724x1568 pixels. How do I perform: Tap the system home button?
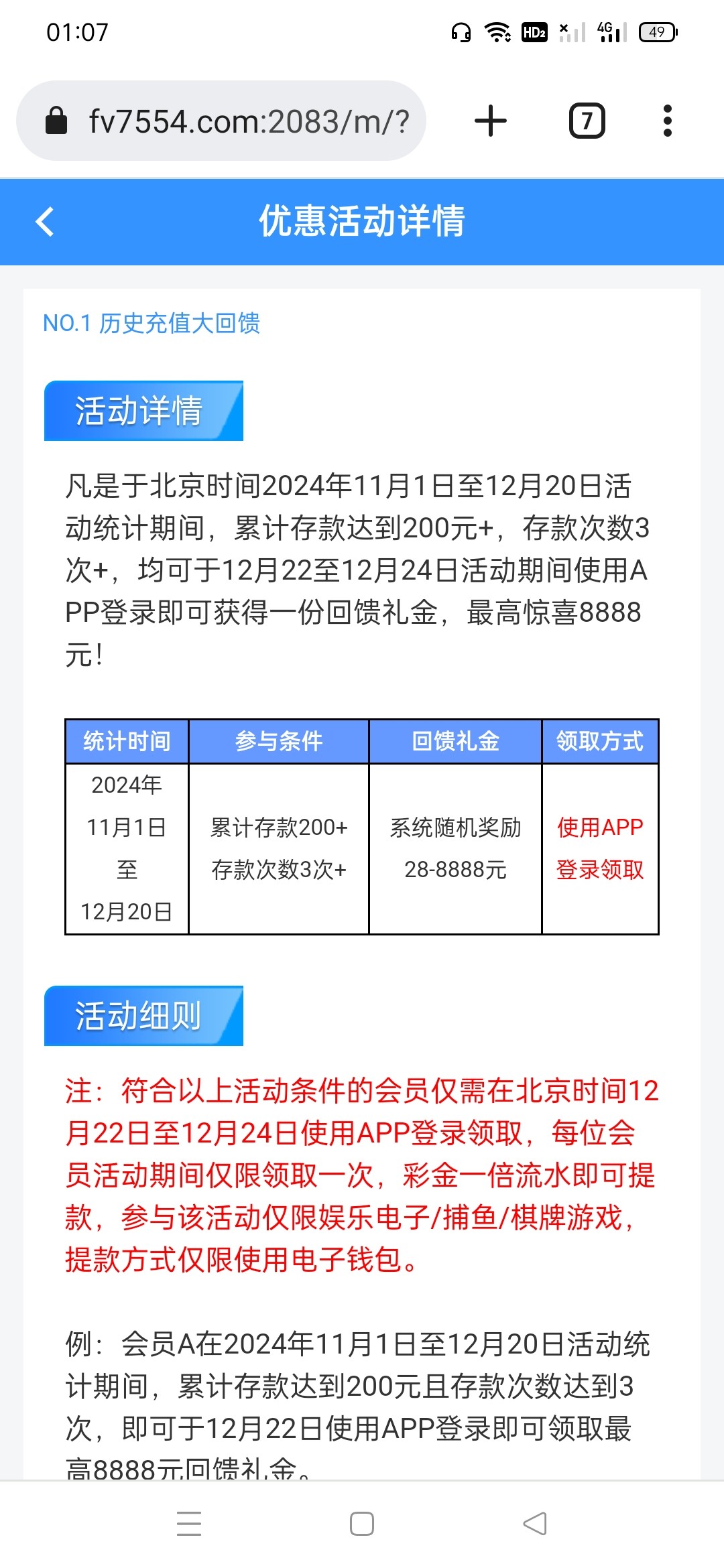click(362, 1524)
